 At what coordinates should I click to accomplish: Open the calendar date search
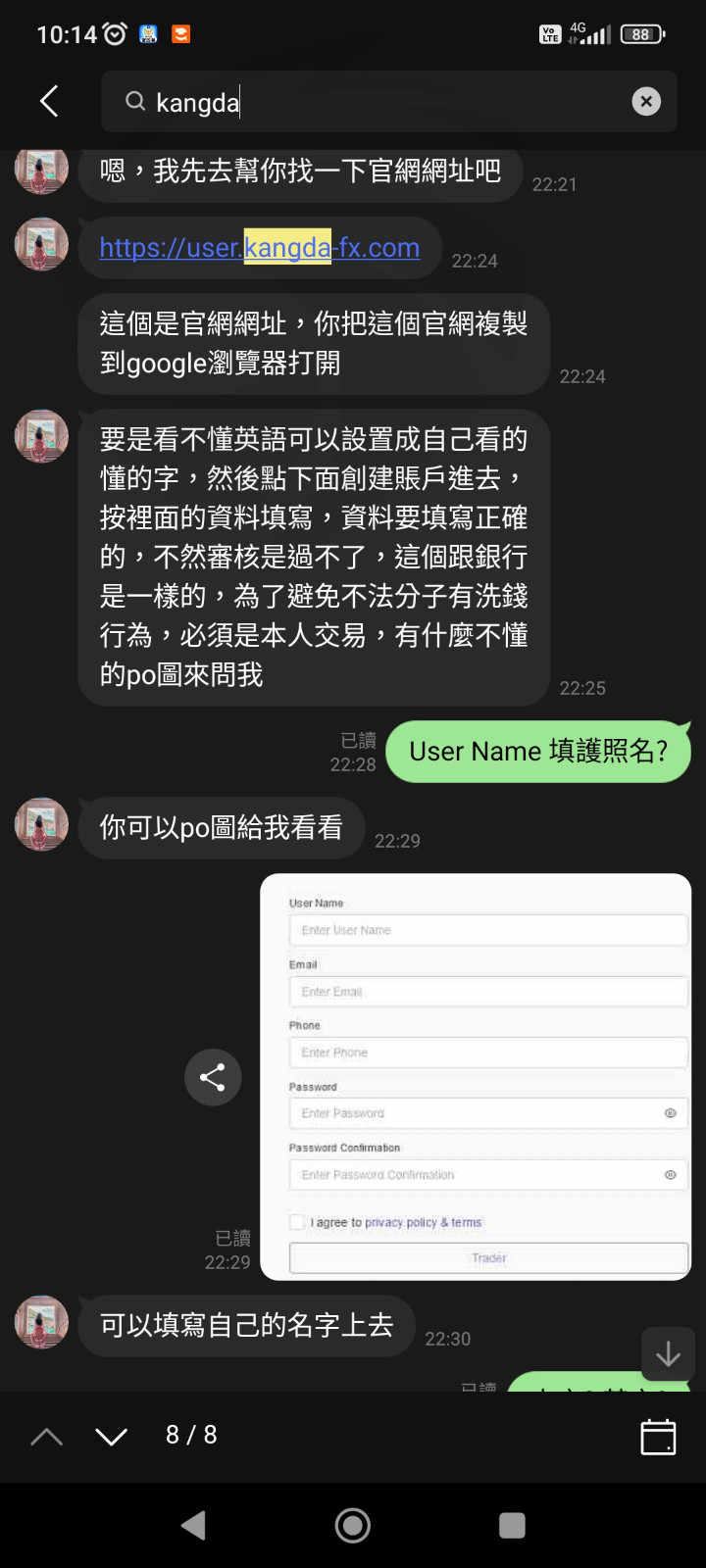tap(658, 1437)
